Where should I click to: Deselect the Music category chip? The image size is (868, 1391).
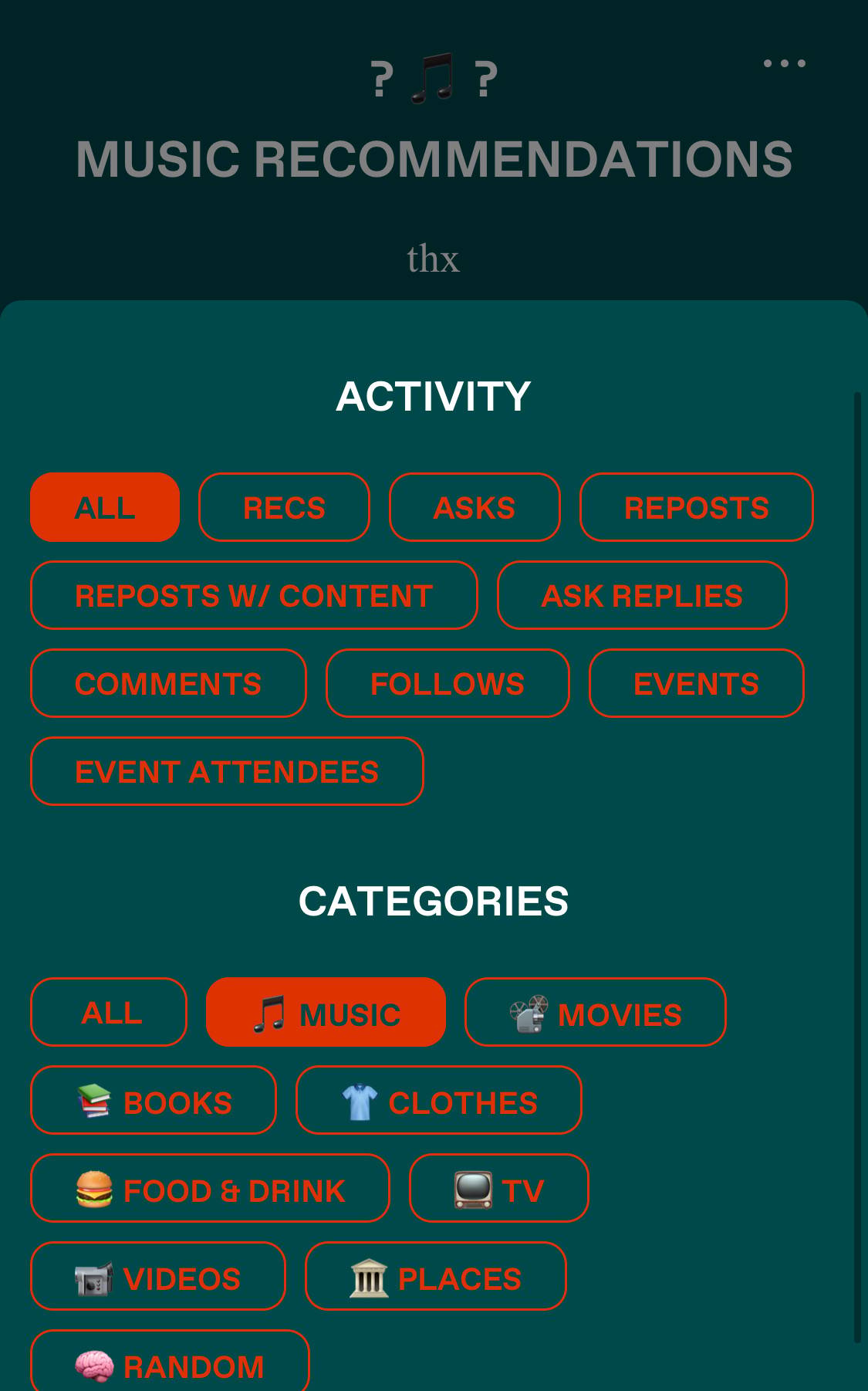point(326,1012)
